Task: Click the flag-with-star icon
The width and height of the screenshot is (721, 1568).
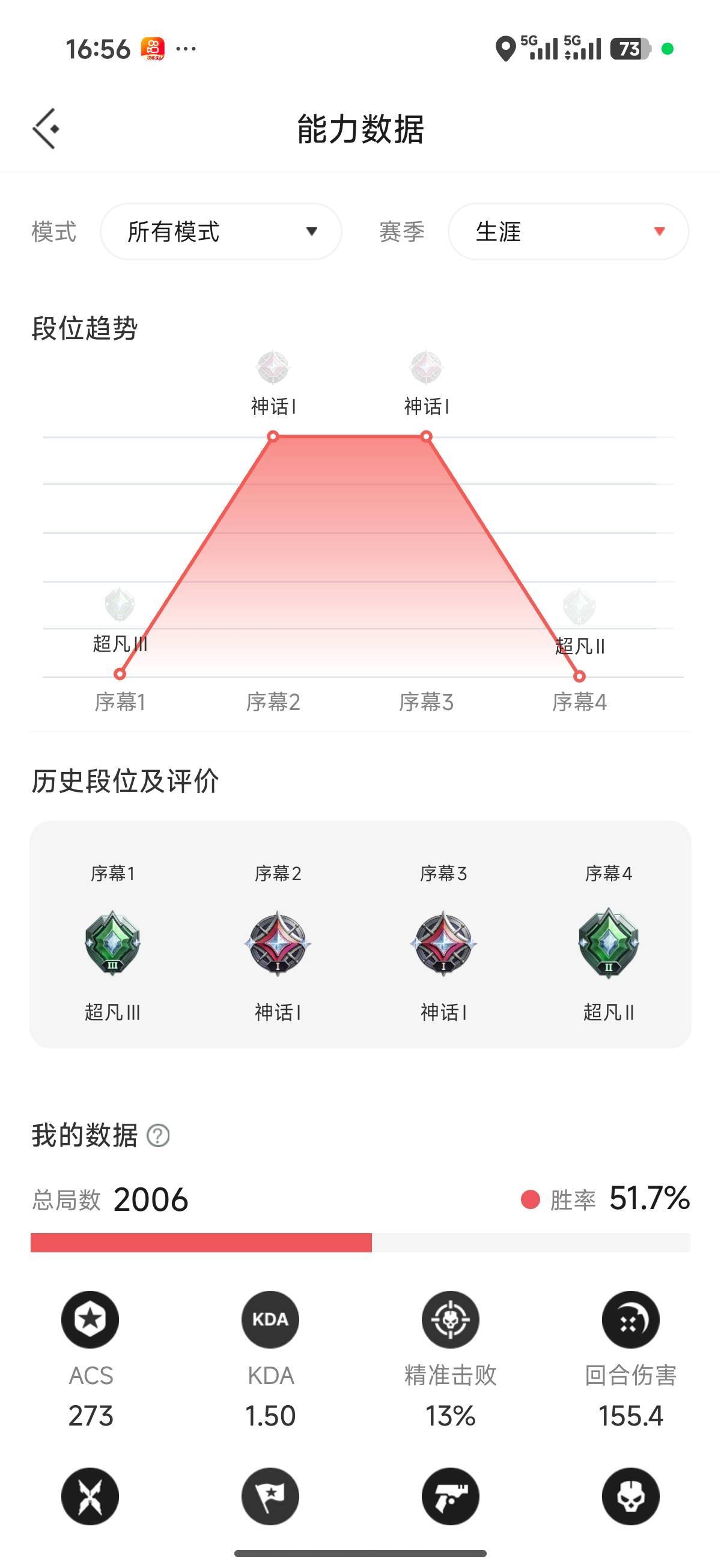Action: 270,1498
